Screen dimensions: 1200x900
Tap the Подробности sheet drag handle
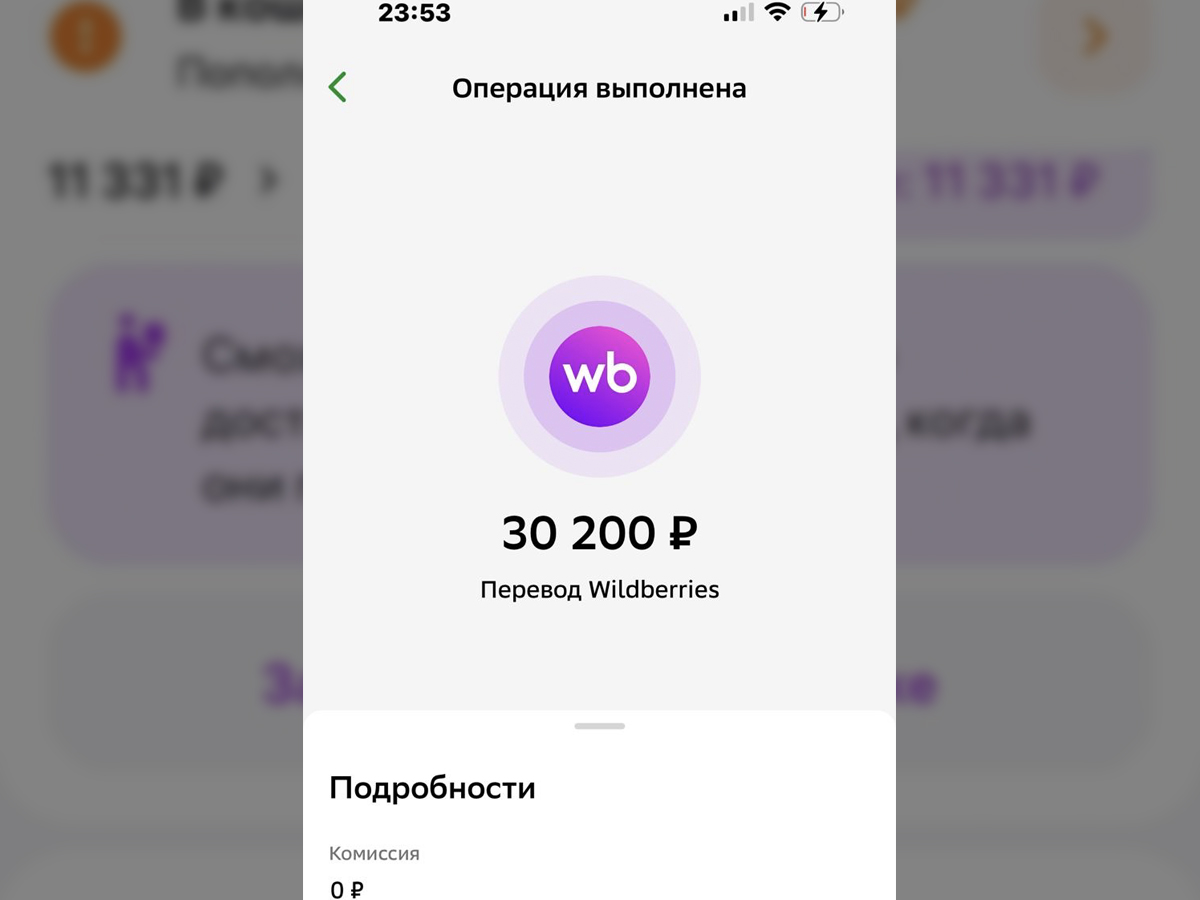pos(600,726)
